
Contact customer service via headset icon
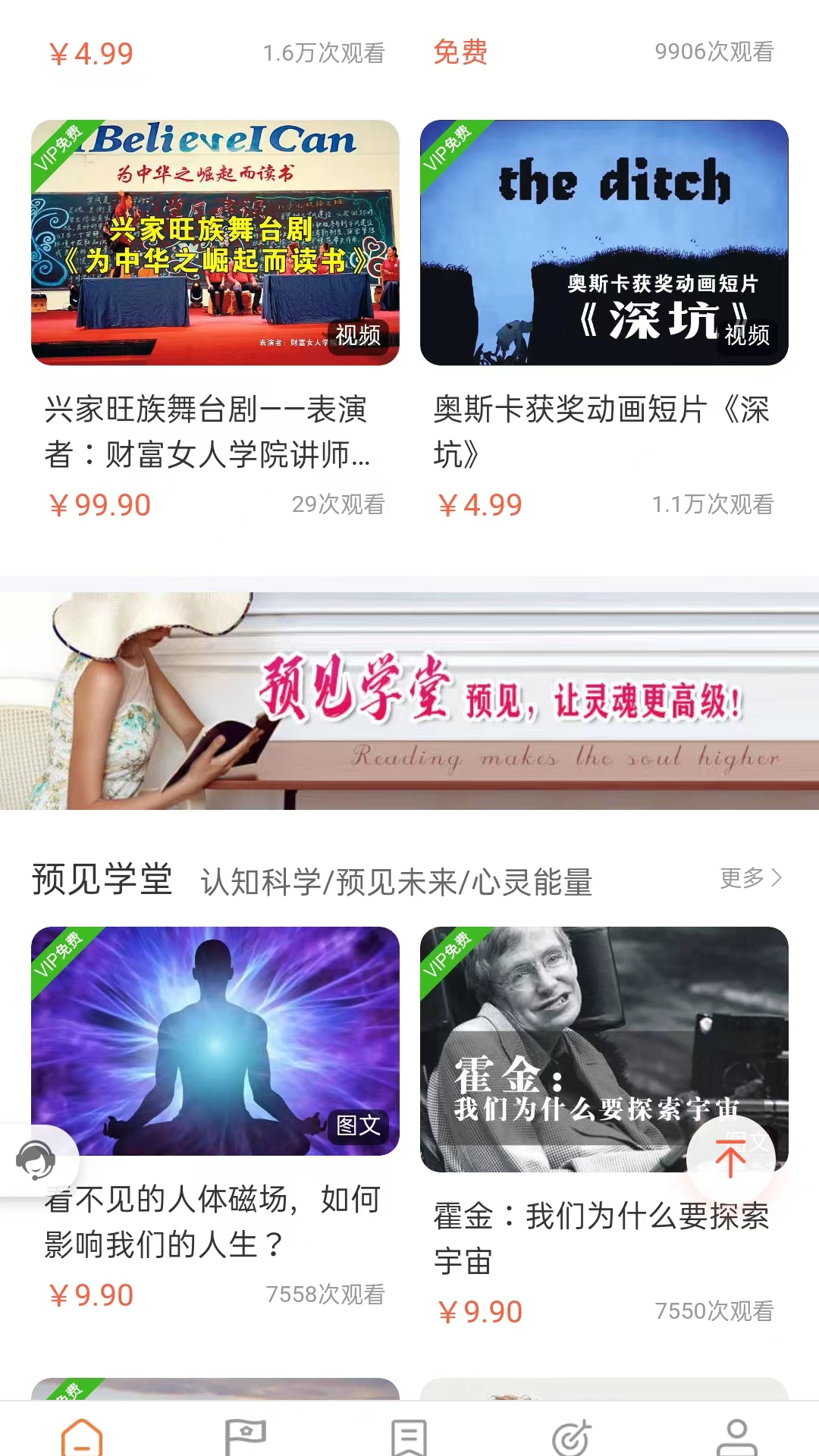(x=36, y=1159)
